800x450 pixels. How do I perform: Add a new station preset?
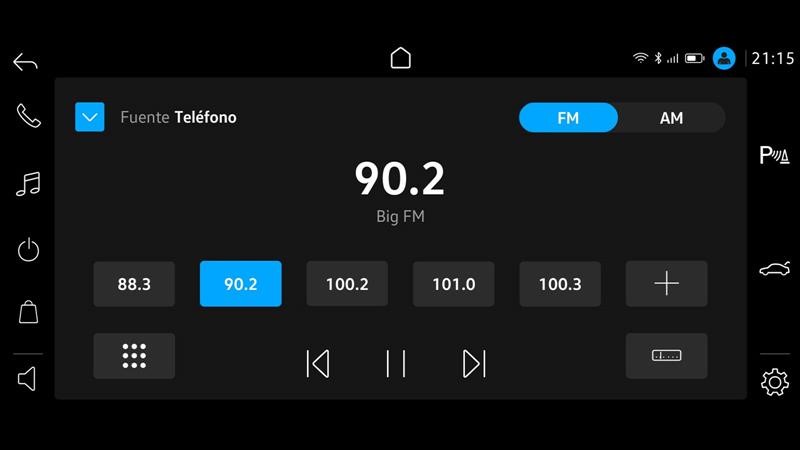pos(666,284)
